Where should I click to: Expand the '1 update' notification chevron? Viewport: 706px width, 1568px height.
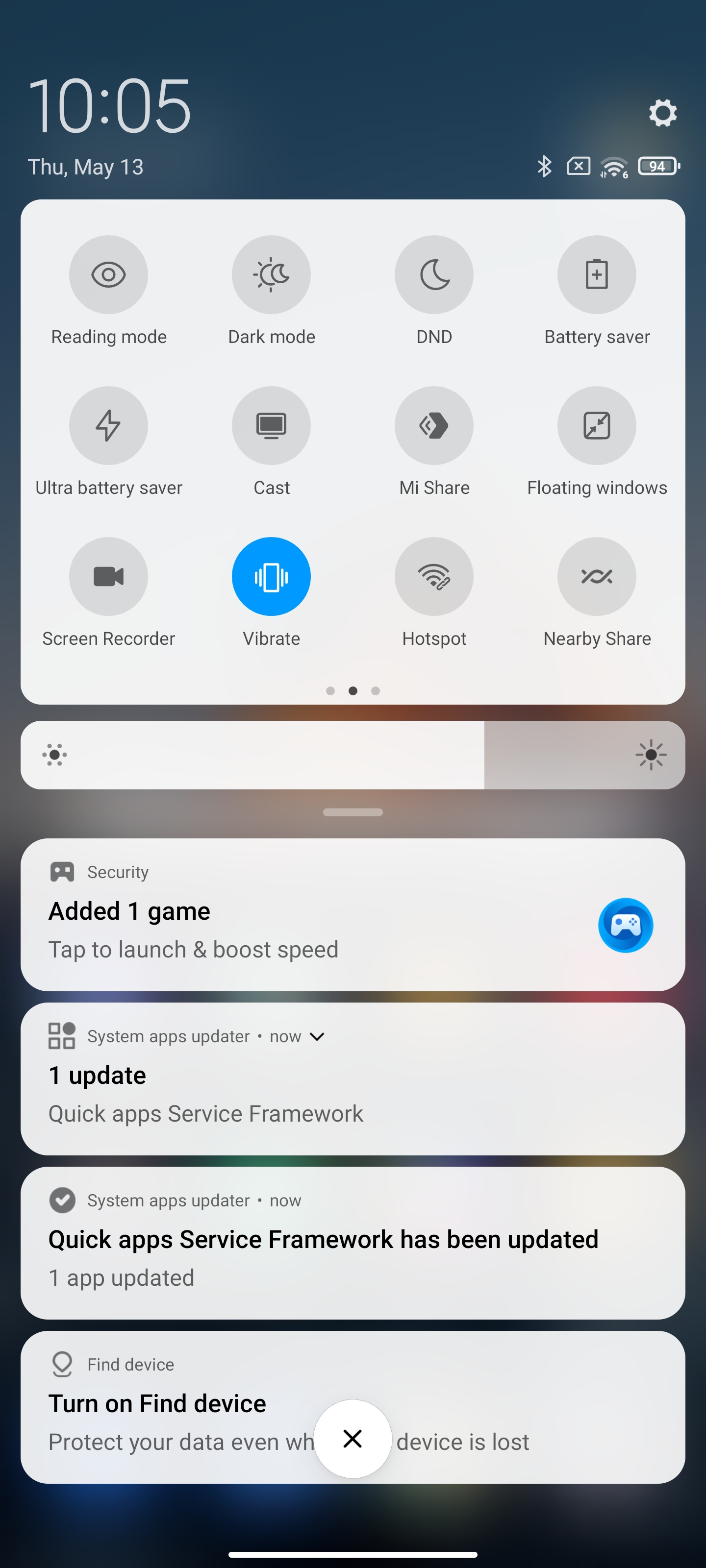tap(317, 1037)
